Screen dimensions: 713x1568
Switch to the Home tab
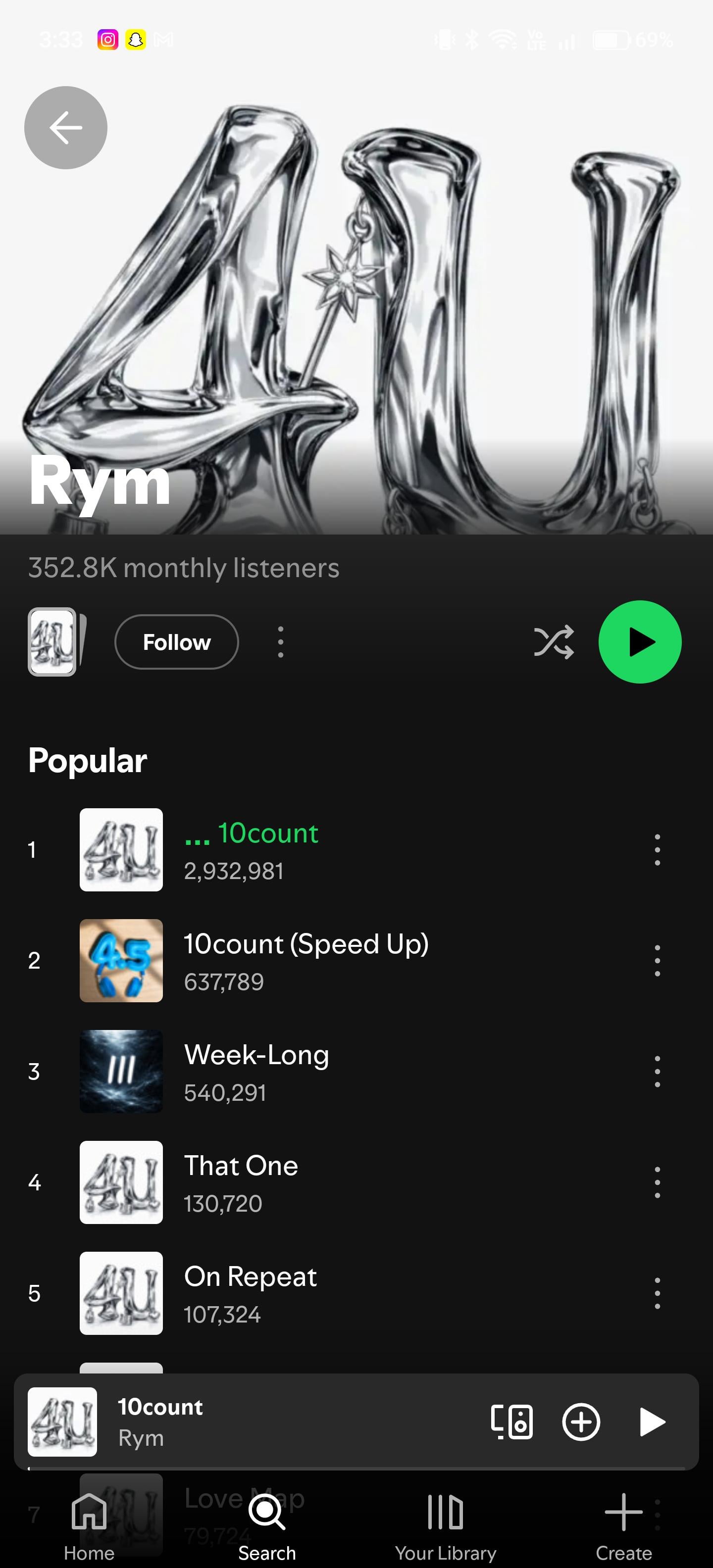click(89, 1526)
